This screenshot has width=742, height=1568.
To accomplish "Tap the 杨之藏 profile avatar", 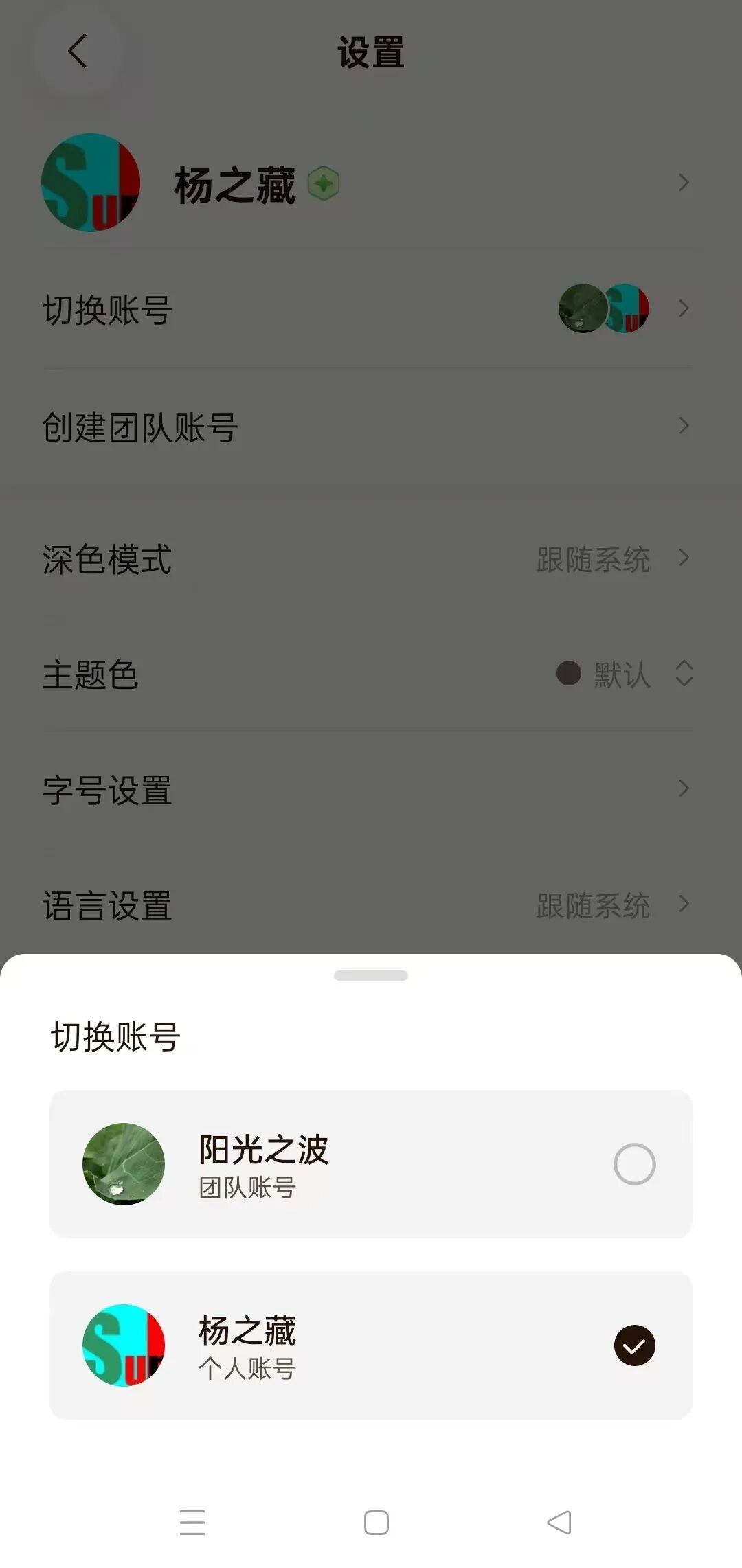I will click(x=90, y=182).
